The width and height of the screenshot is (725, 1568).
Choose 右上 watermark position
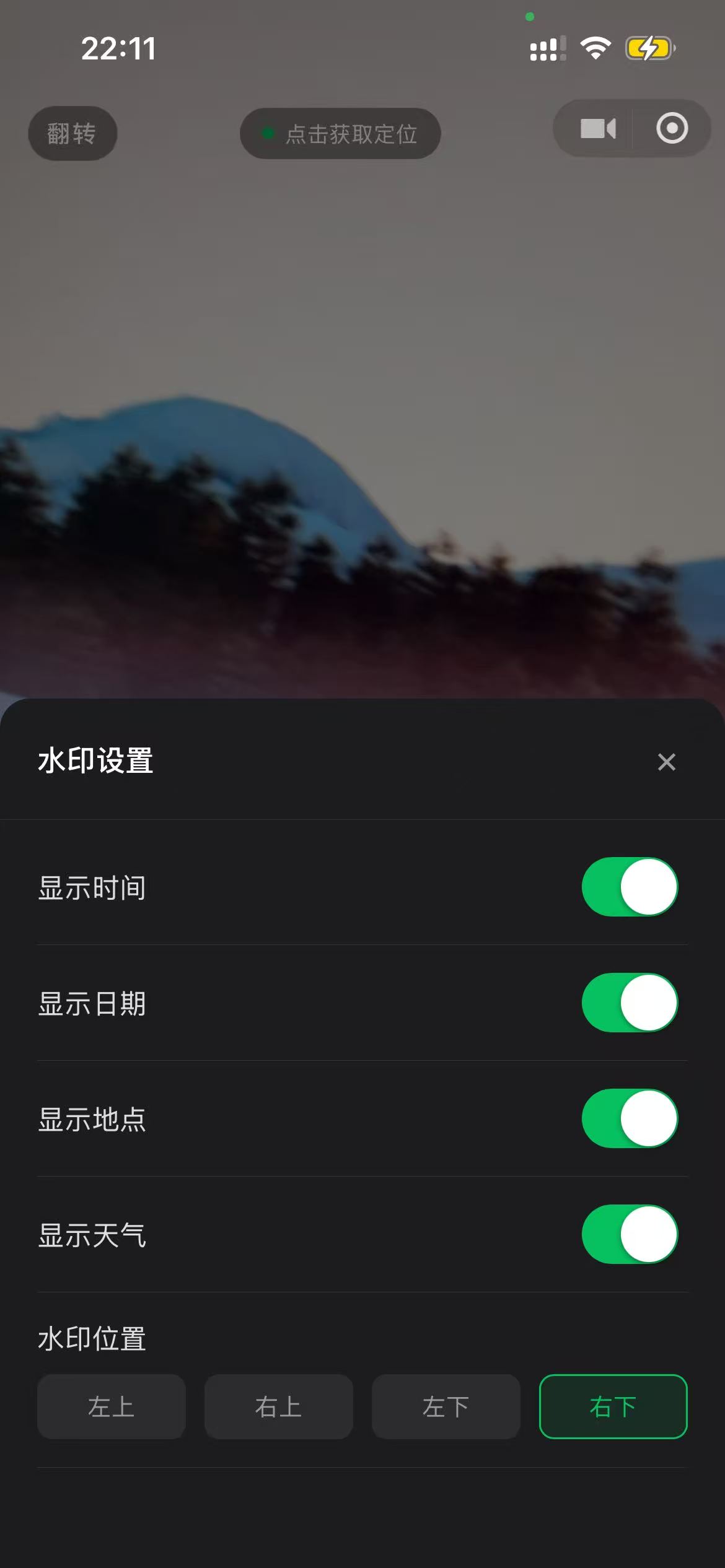point(279,1406)
